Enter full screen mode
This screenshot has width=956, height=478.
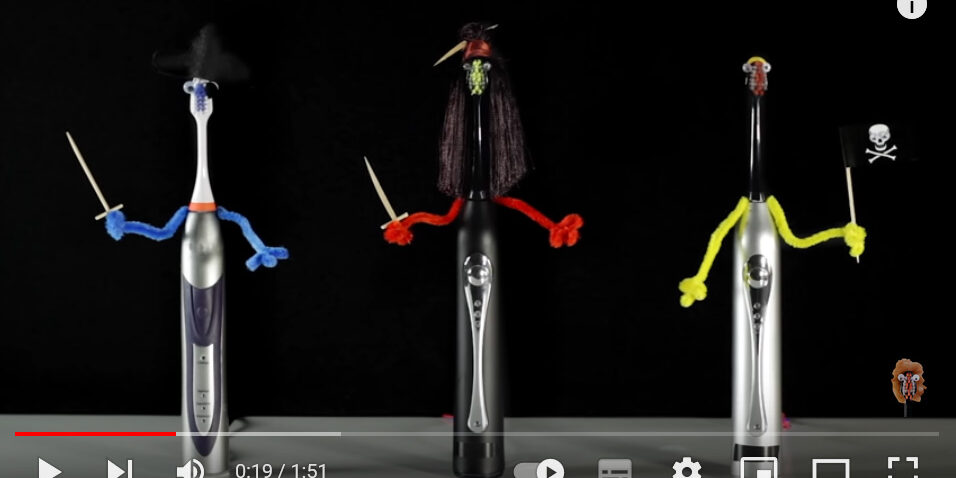pos(902,467)
